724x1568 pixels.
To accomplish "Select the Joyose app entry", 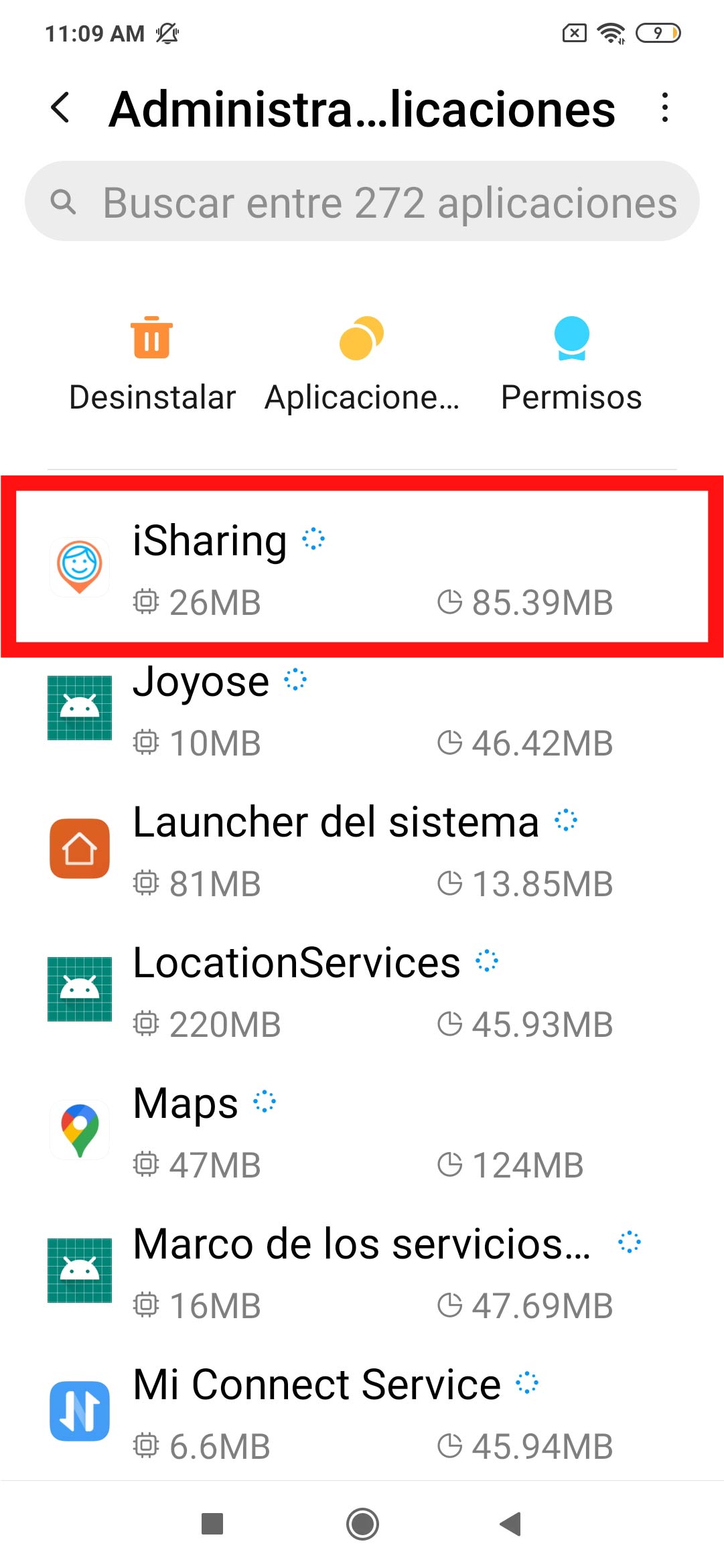I will coord(362,710).
